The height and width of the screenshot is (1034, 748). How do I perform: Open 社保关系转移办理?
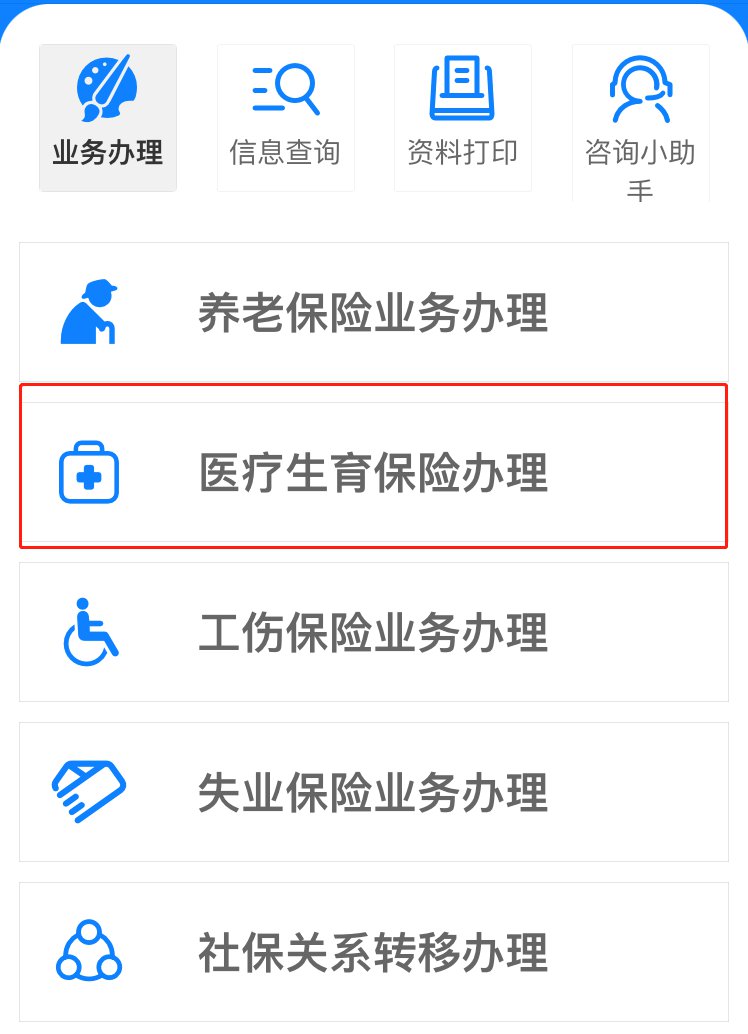[373, 952]
